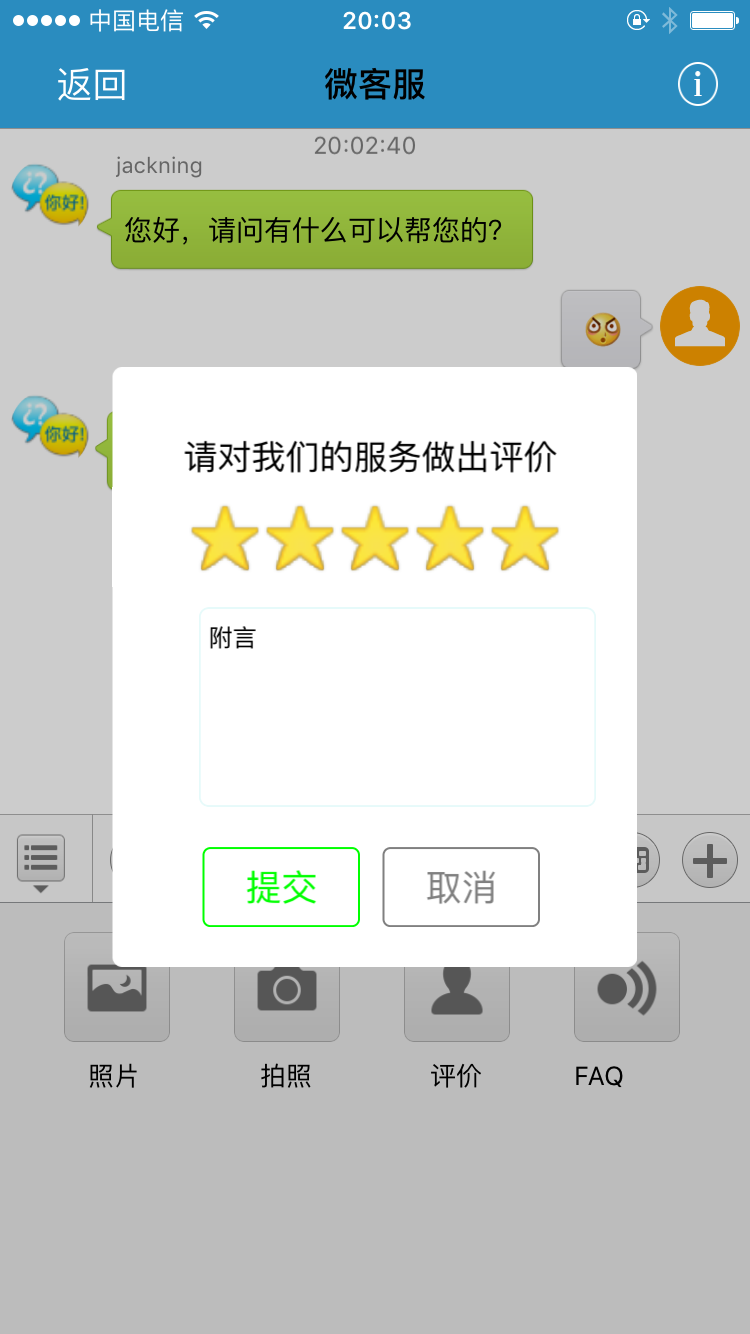
Task: Go back with 返回
Action: click(91, 85)
